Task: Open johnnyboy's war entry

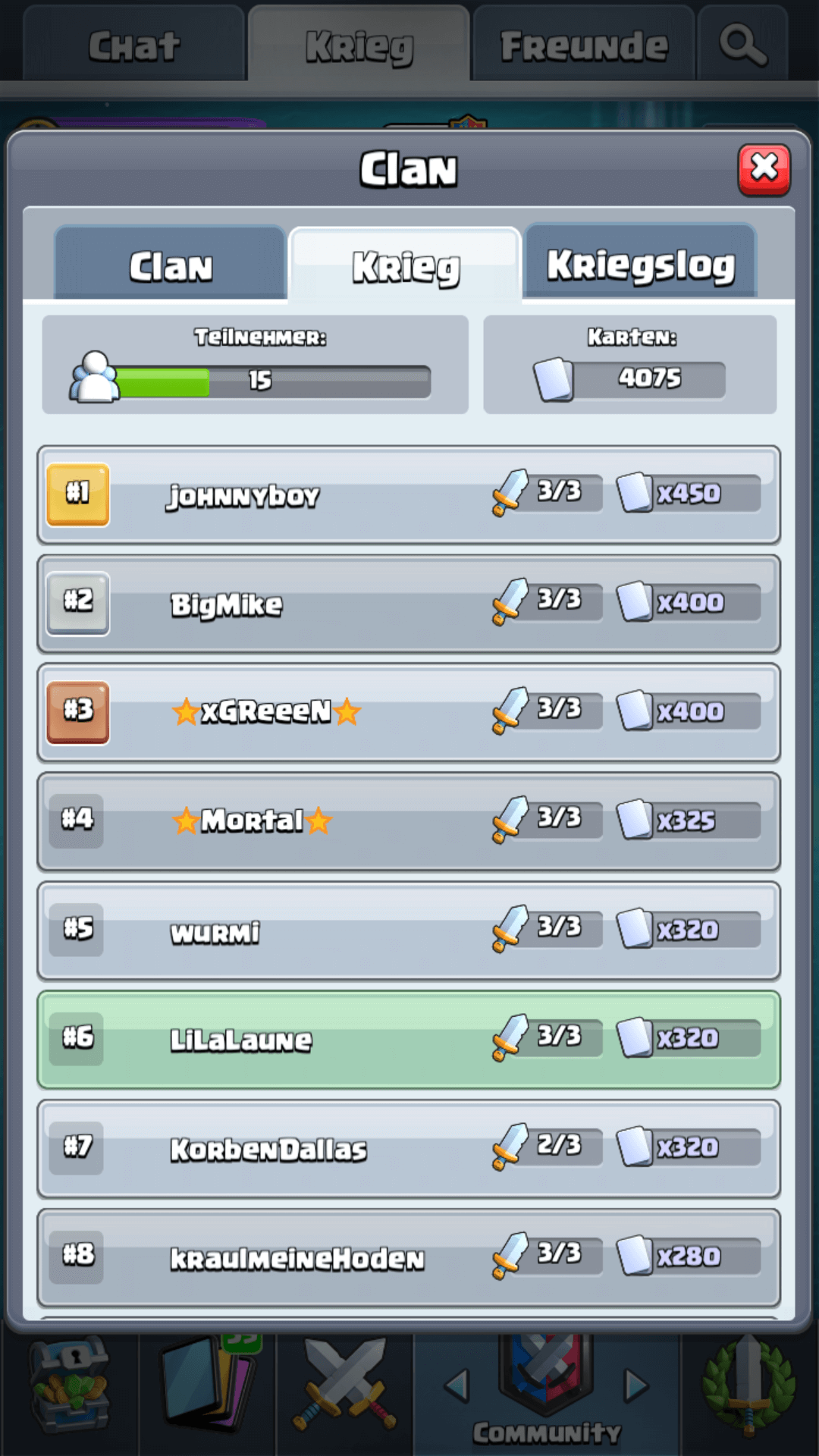Action: pos(408,494)
